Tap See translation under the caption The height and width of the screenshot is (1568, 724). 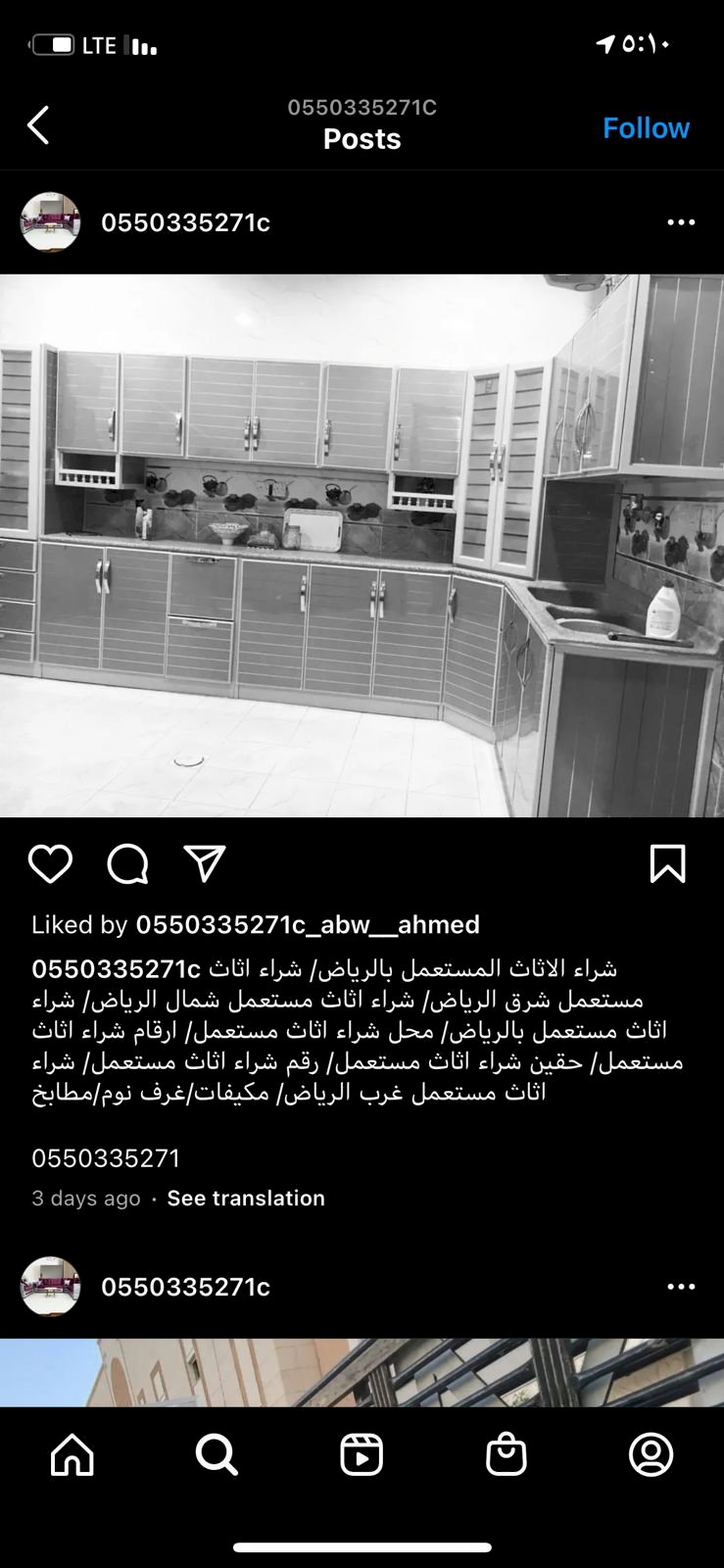pyautogui.click(x=246, y=1198)
